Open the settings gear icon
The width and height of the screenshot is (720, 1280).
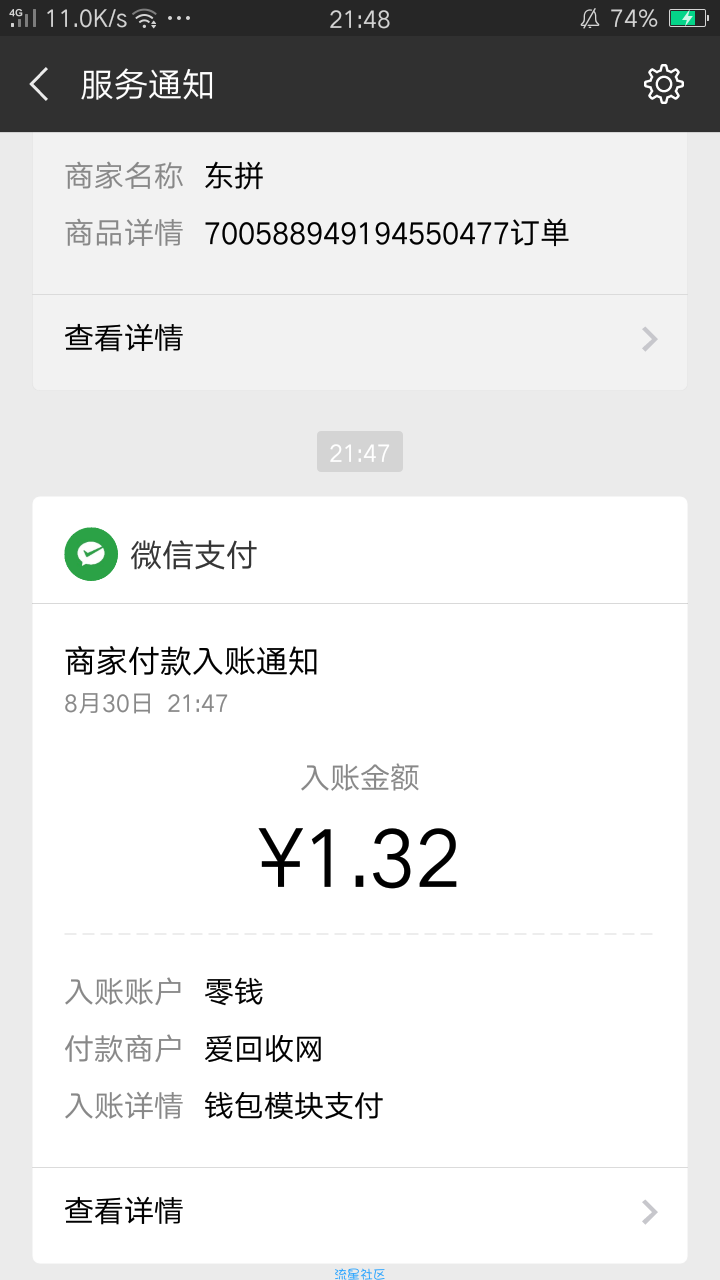click(664, 85)
